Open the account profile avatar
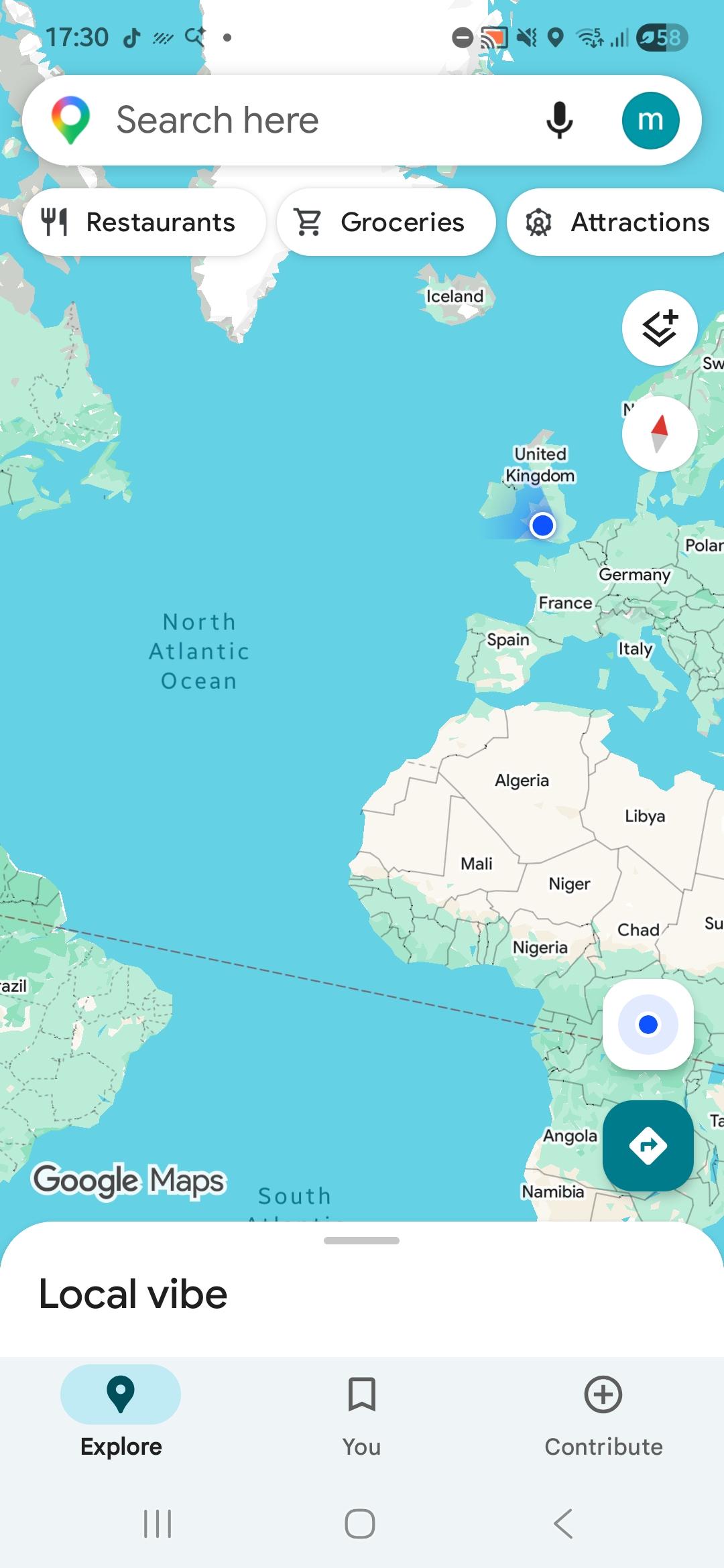Viewport: 724px width, 1568px height. point(650,121)
